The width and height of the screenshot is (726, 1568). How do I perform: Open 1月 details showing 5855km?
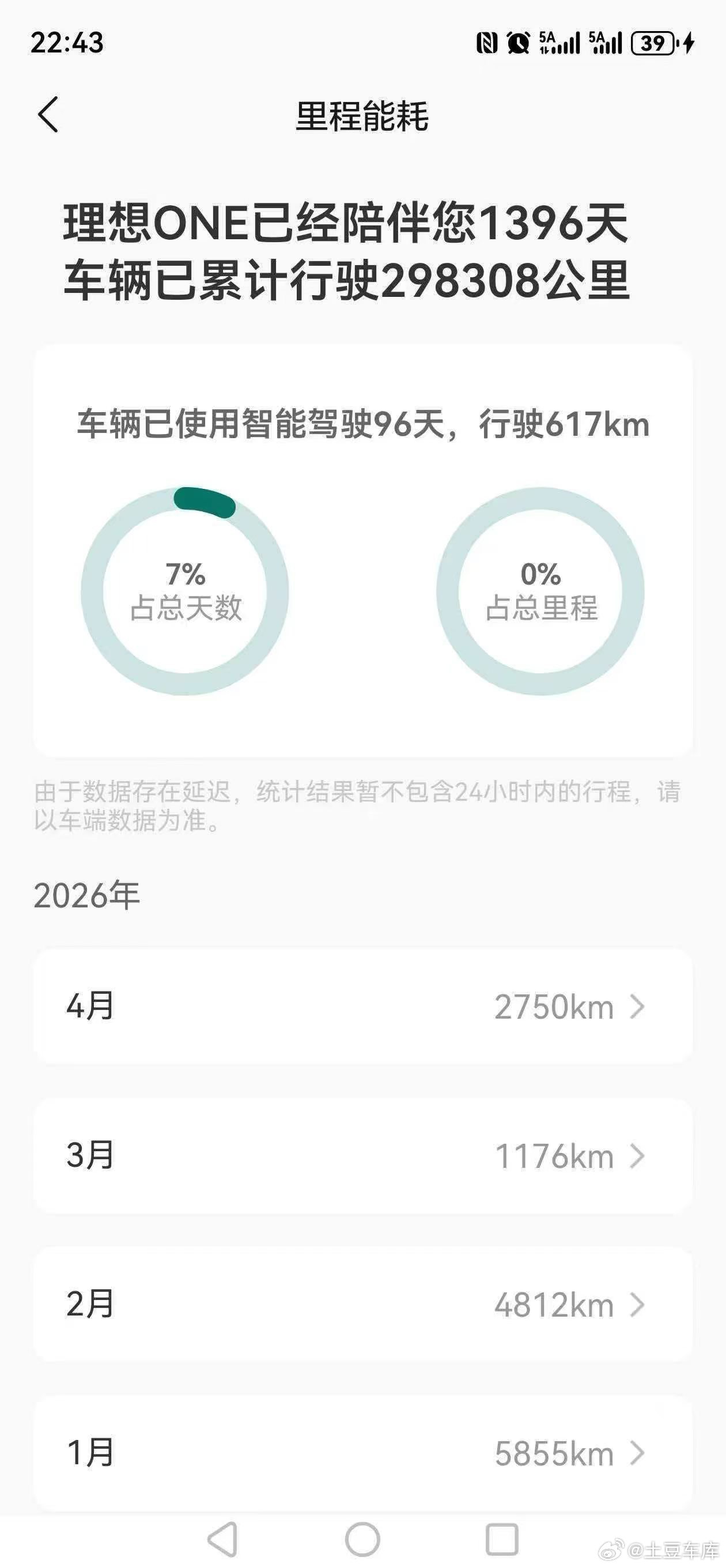638,1455
